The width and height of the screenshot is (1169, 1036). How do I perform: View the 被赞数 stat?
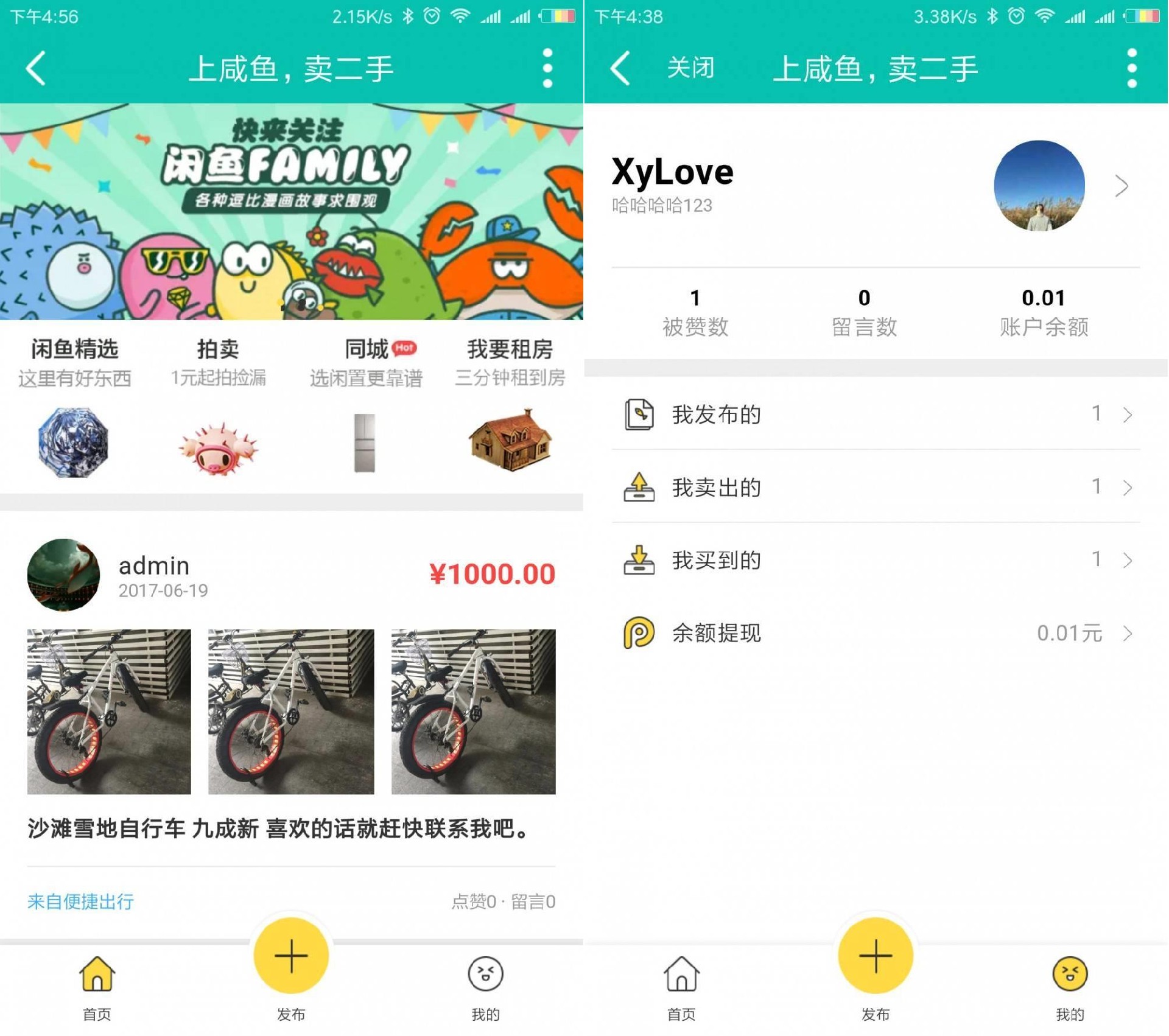pyautogui.click(x=695, y=312)
